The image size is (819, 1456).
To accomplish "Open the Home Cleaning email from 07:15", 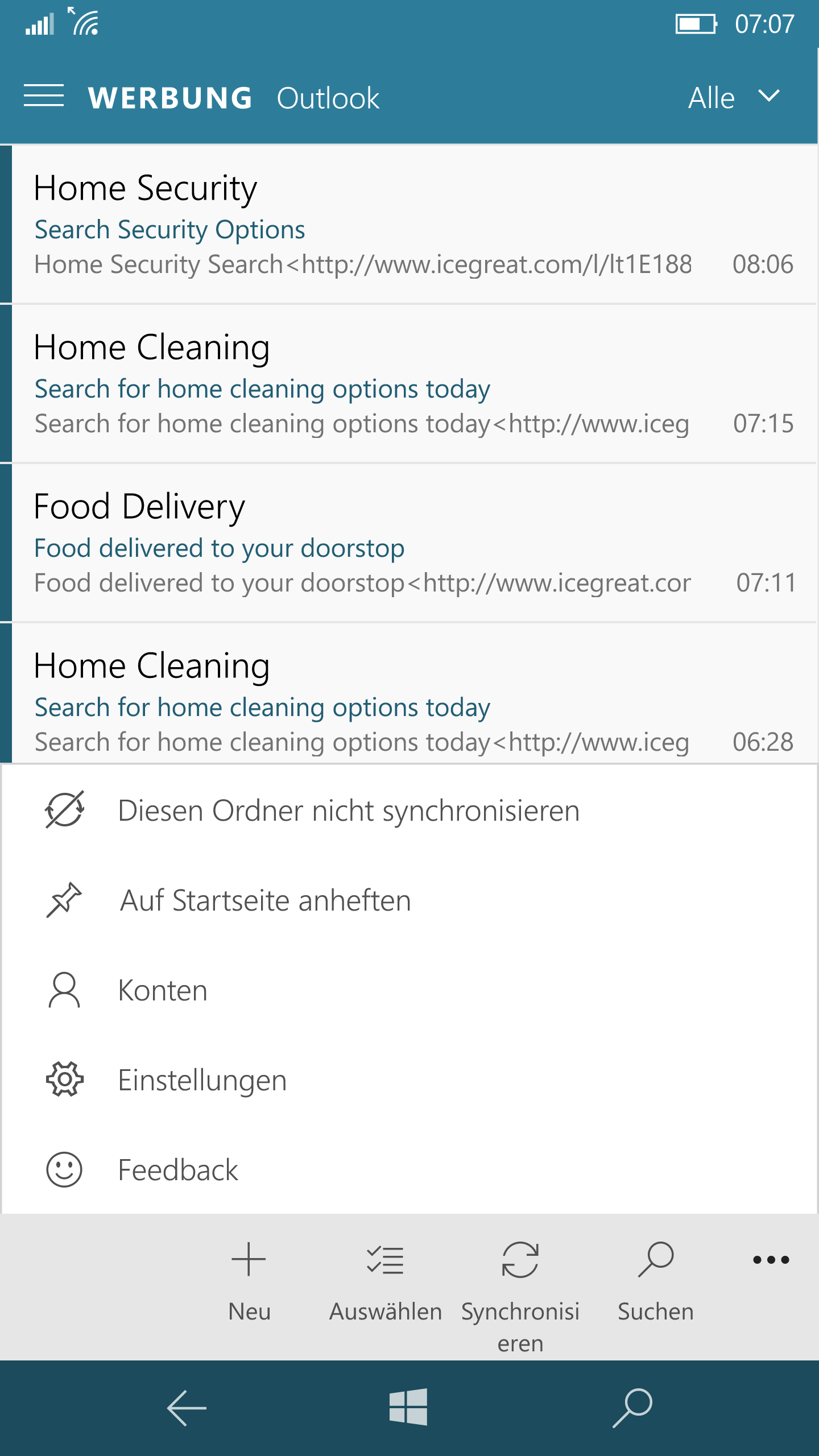I will coord(414,383).
